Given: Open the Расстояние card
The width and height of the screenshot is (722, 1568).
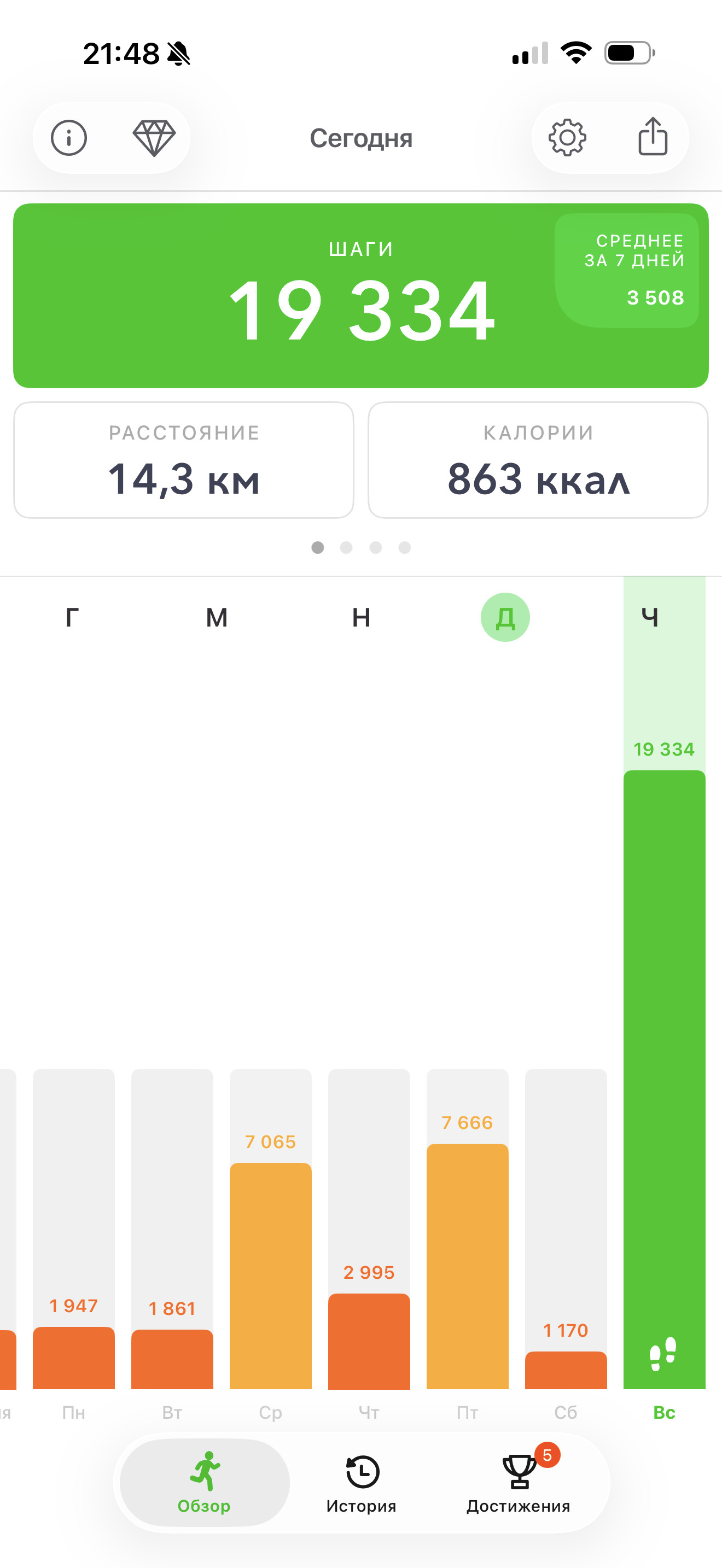Looking at the screenshot, I should (x=184, y=460).
